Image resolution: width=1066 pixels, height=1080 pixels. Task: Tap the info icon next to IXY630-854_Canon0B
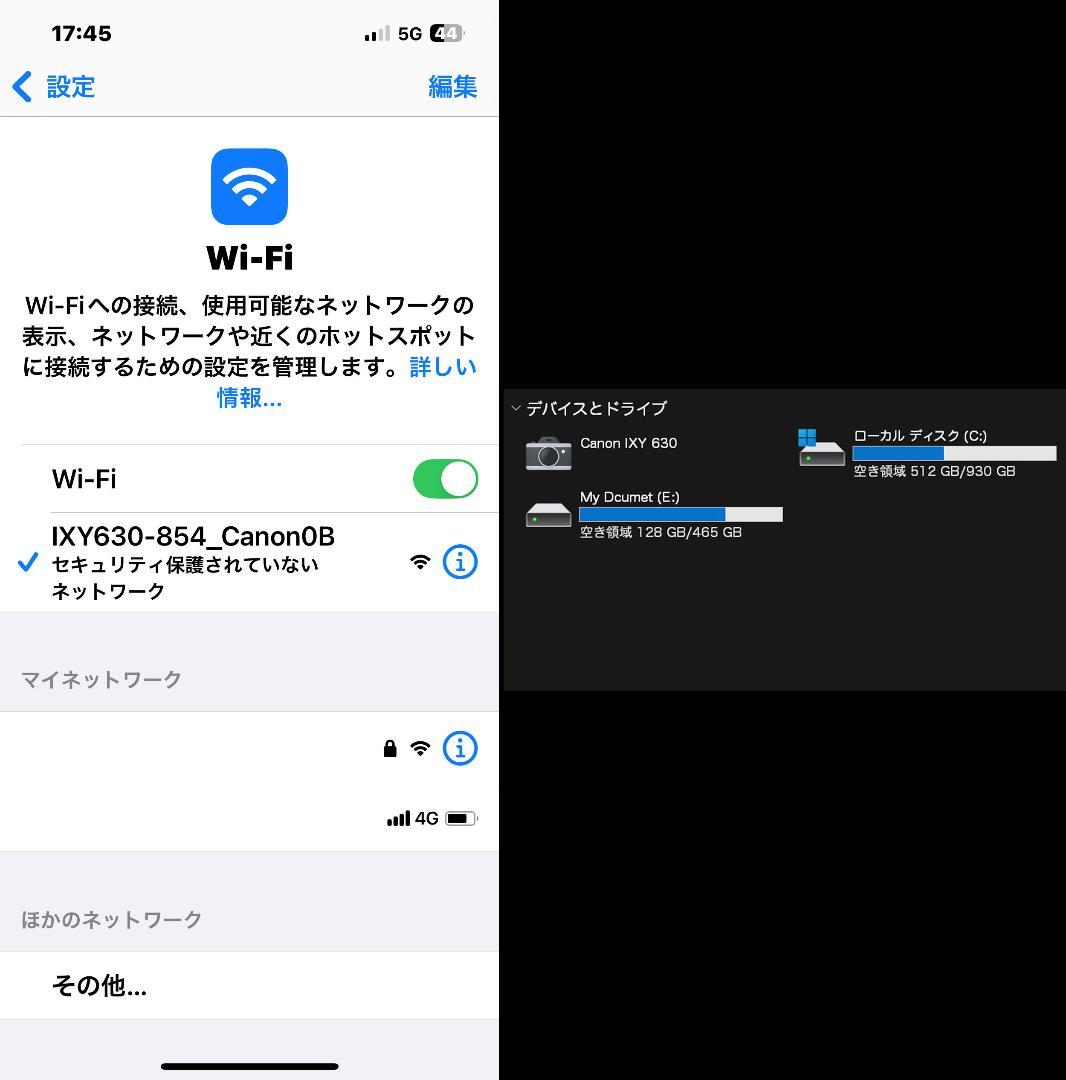(460, 562)
